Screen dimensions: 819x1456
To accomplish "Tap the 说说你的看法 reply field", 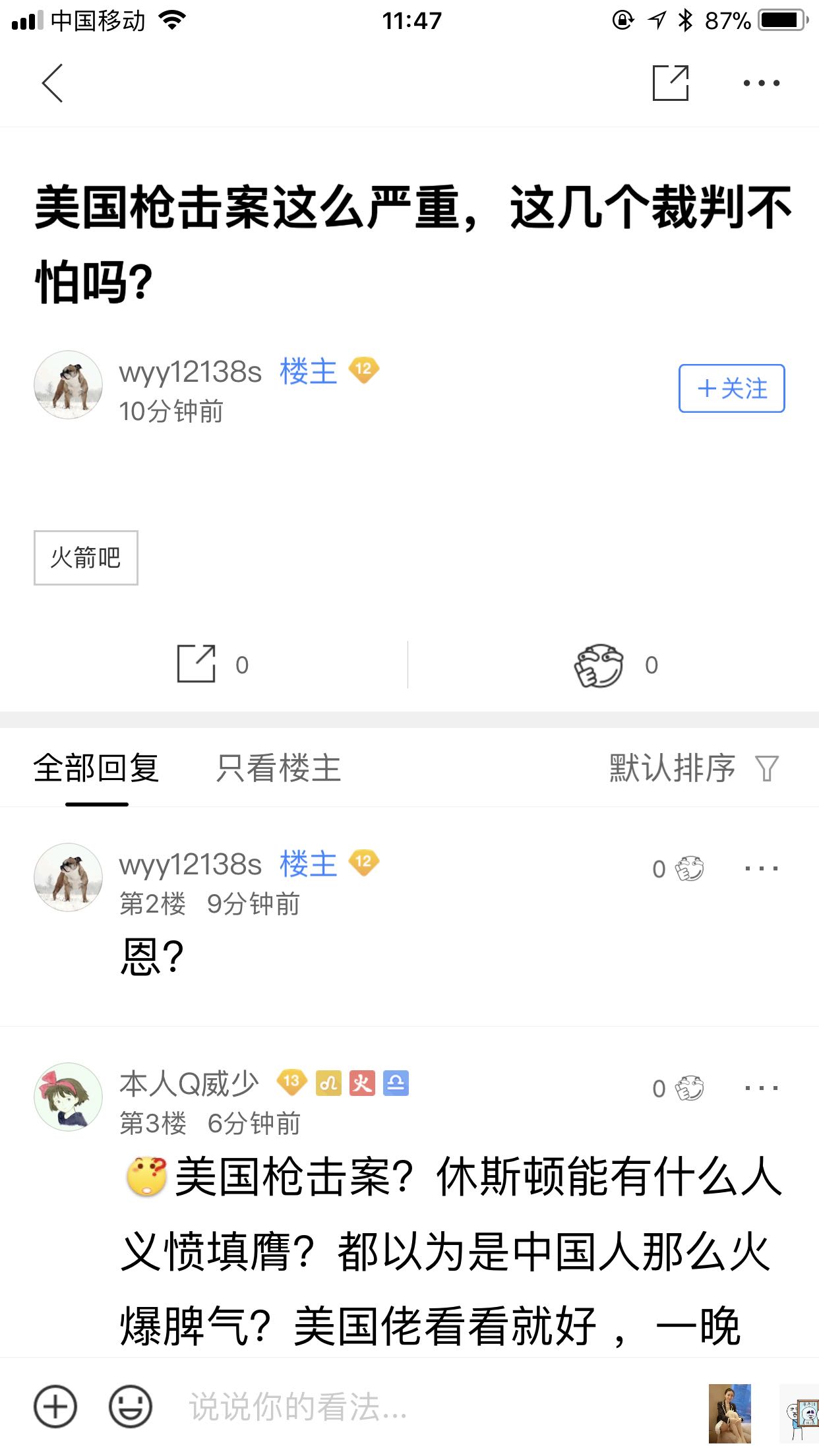I will coord(396,1407).
